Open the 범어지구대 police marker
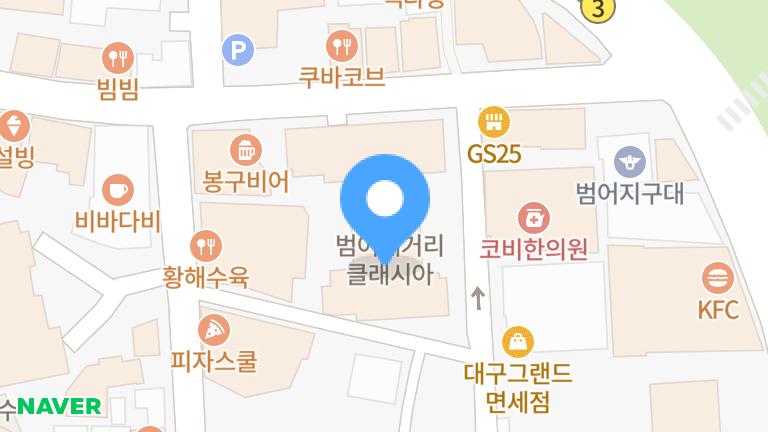 [629, 160]
